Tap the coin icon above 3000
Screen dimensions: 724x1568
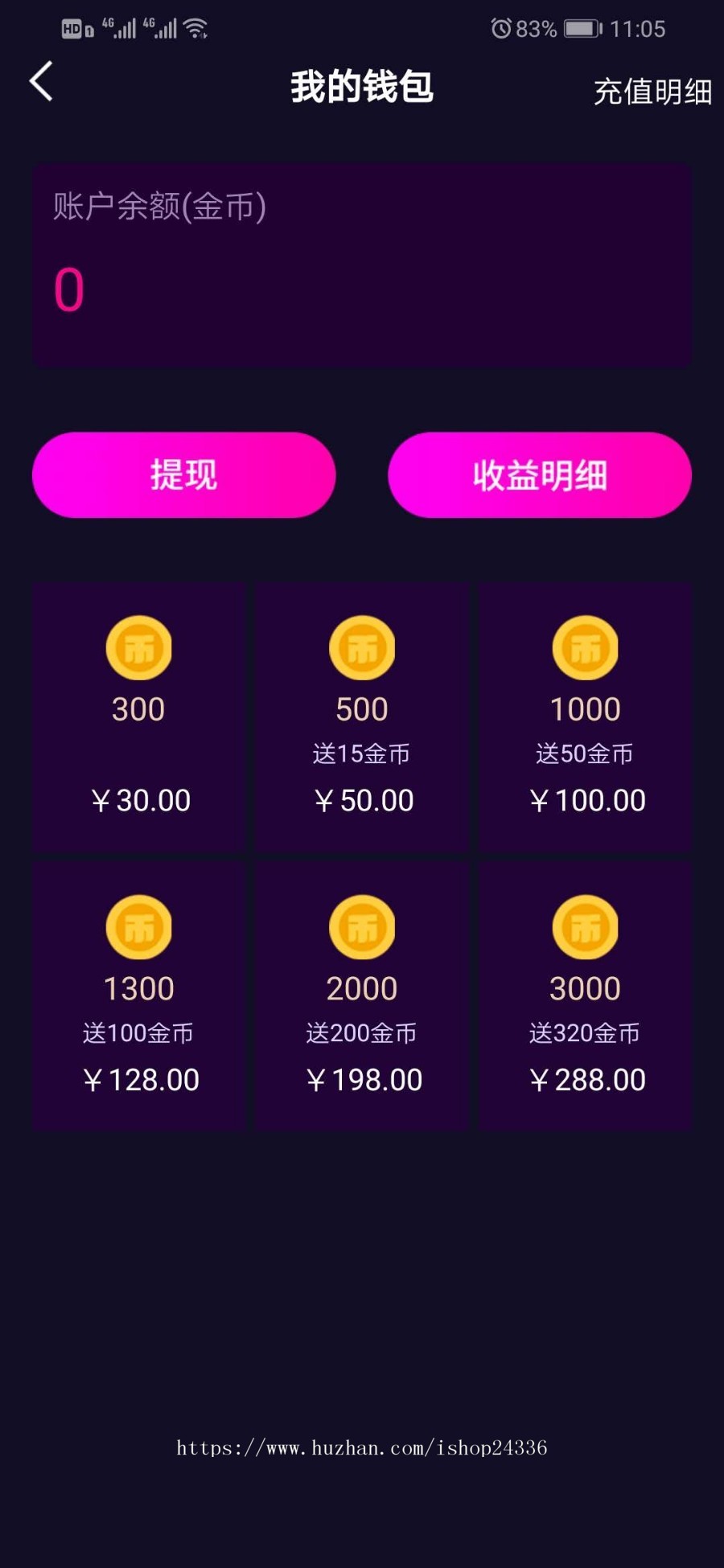click(585, 926)
